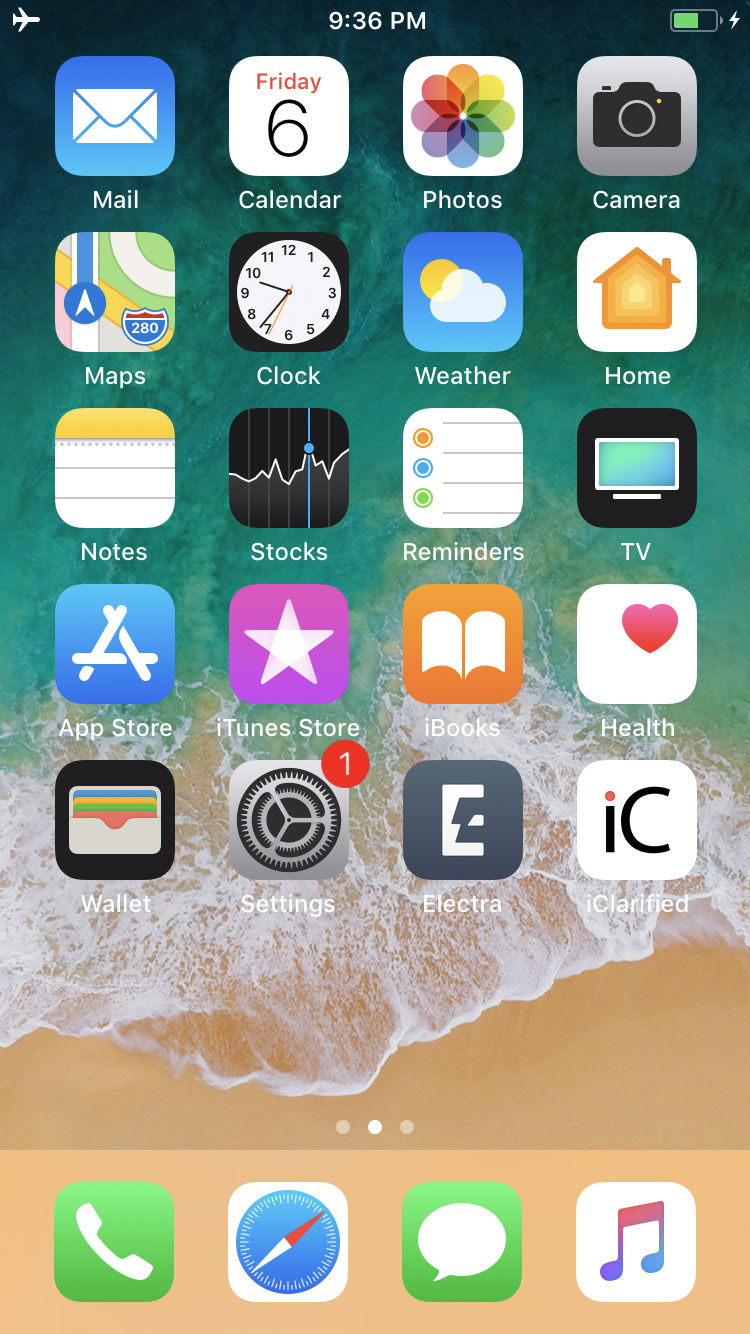Launch the Clock app
Screen dimensions: 750x1334
point(289,292)
